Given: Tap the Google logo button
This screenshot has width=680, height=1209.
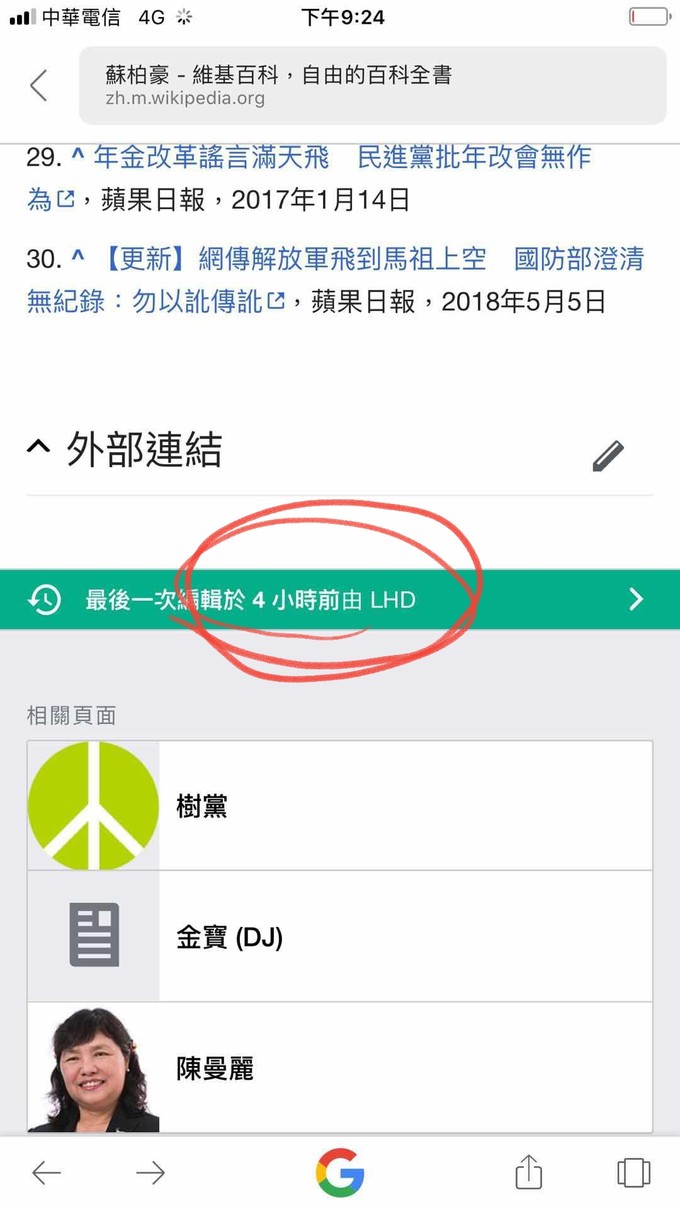Looking at the screenshot, I should point(340,1173).
